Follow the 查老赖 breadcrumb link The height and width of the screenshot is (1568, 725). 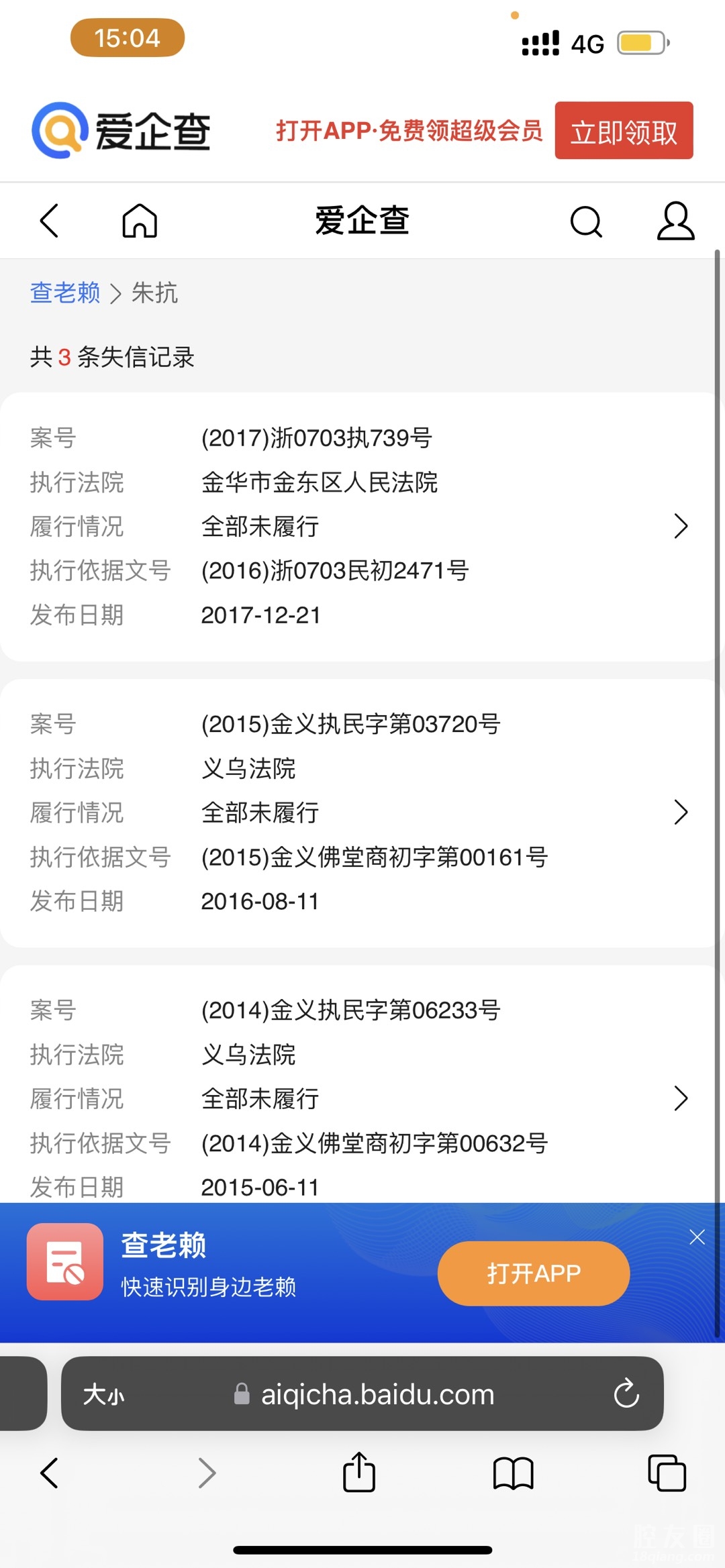65,293
